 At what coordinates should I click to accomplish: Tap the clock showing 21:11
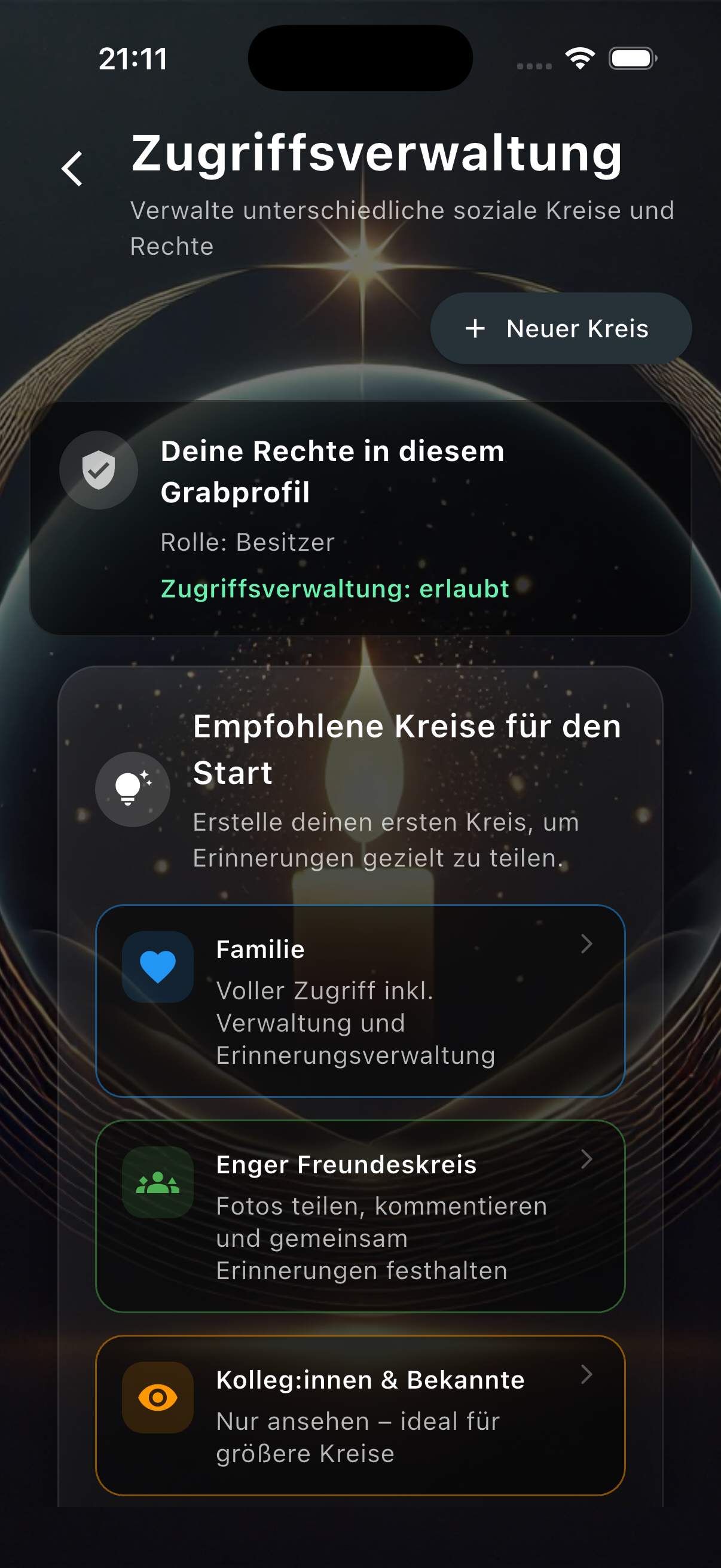point(133,59)
